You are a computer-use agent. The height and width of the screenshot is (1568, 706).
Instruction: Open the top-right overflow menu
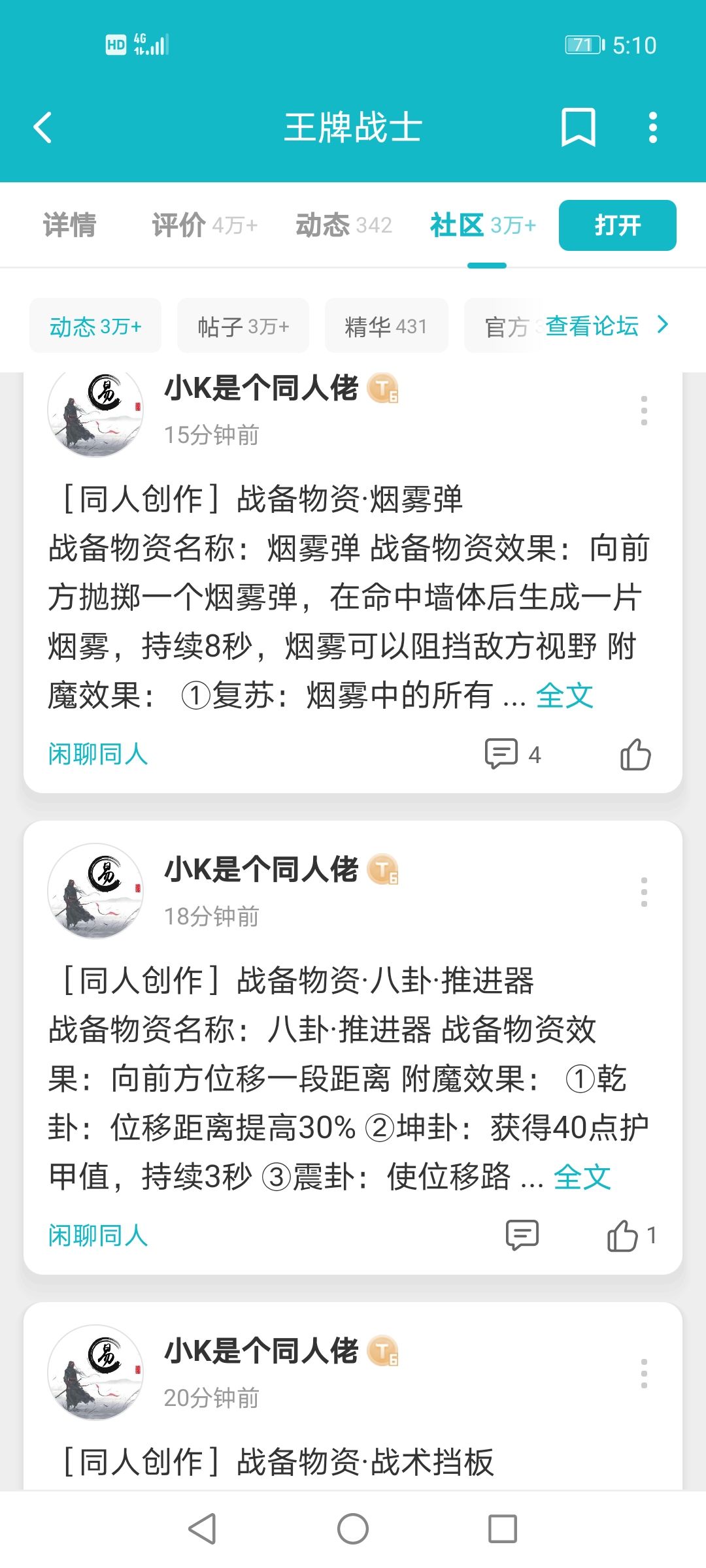652,127
